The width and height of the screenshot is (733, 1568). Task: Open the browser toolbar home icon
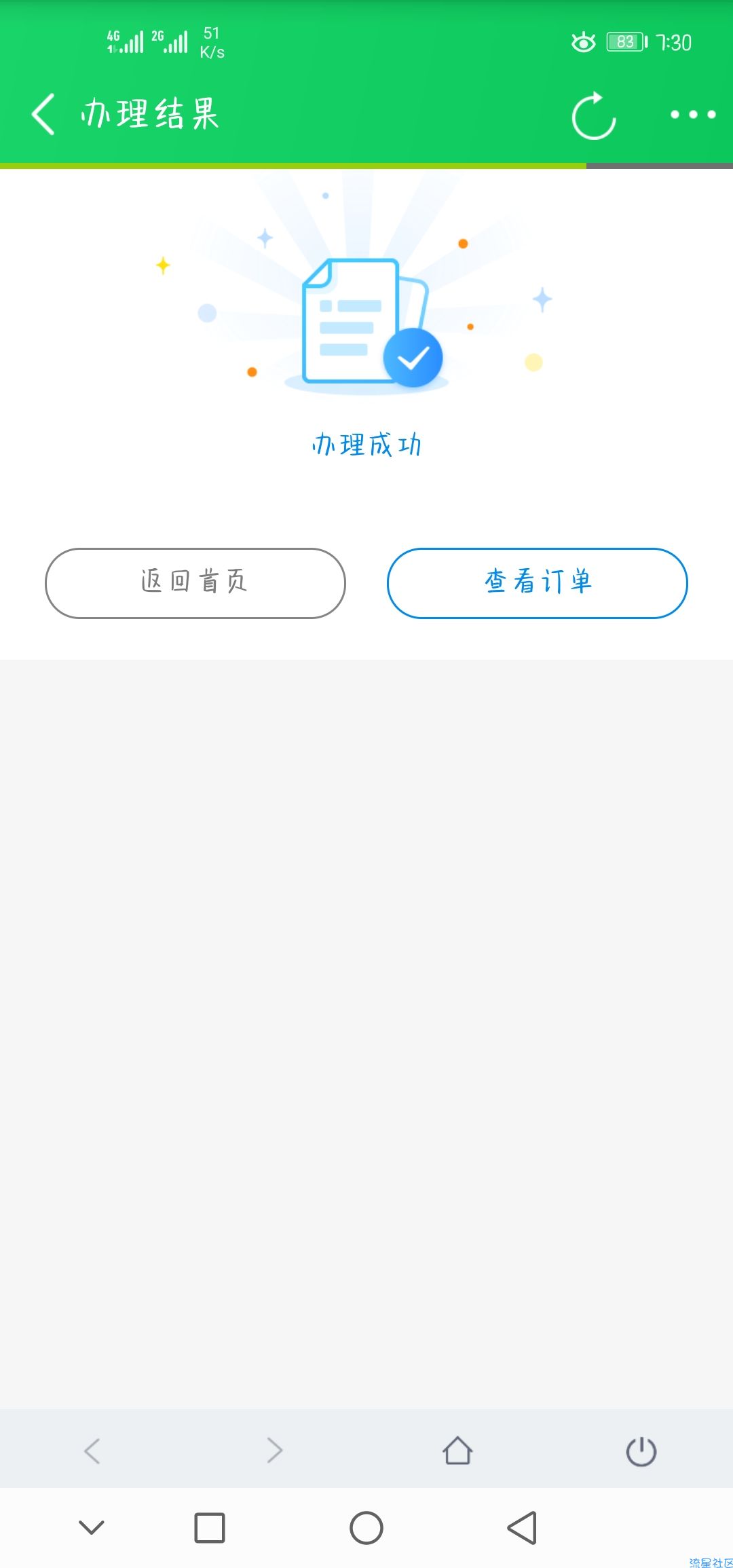pos(457,1451)
